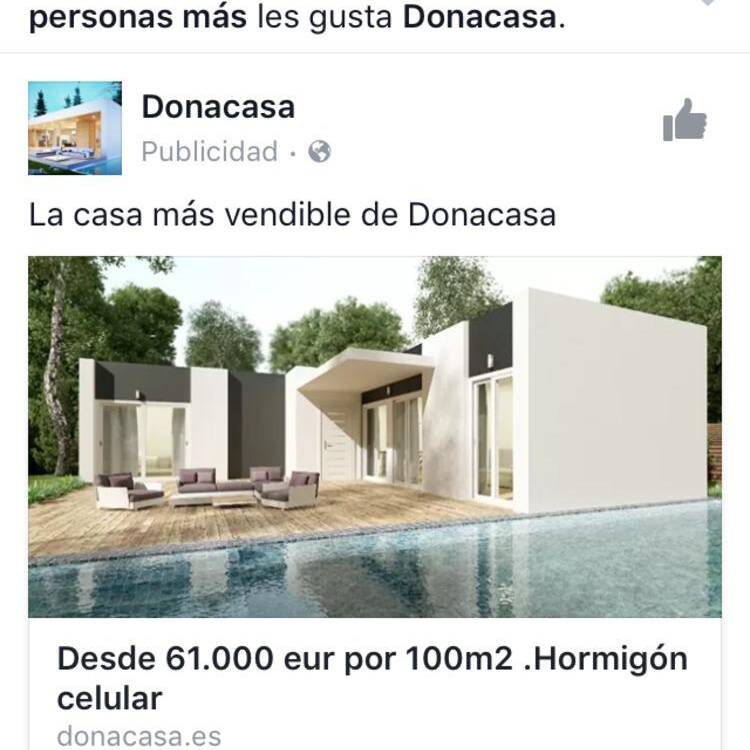
Task: Open the donacasa.es ad link headline
Action: 372,677
